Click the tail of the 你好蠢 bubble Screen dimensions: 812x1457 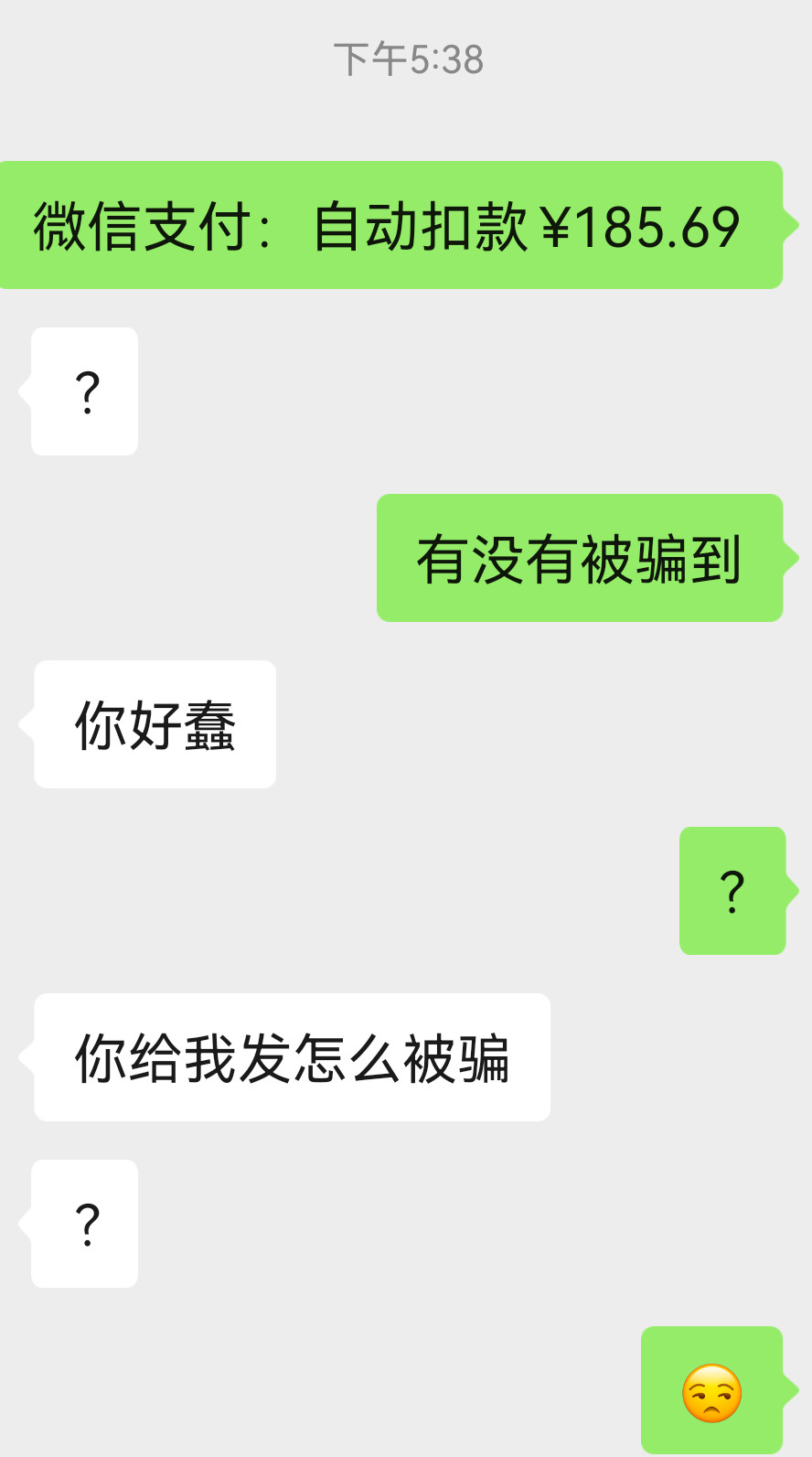25,723
